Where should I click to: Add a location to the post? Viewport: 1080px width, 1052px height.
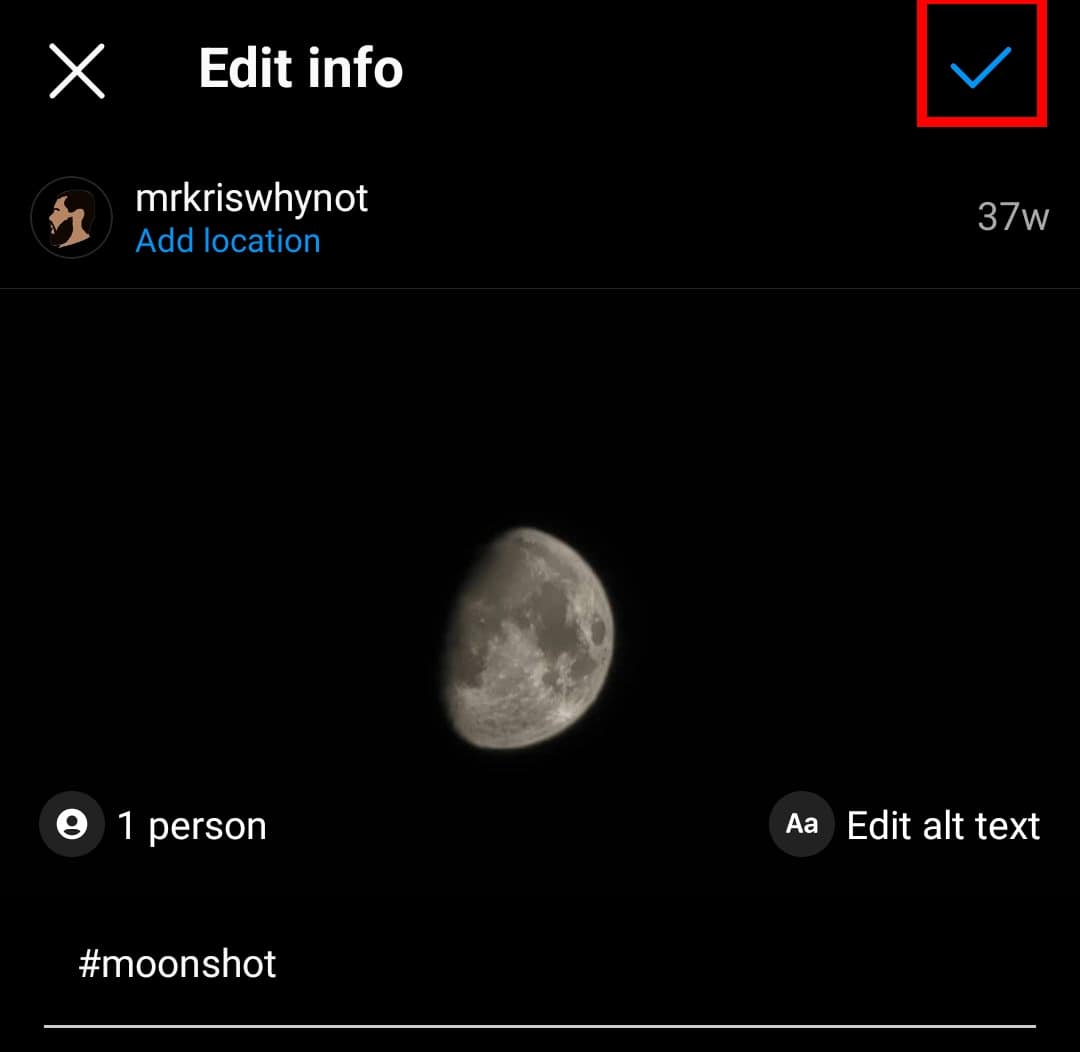pyautogui.click(x=228, y=241)
